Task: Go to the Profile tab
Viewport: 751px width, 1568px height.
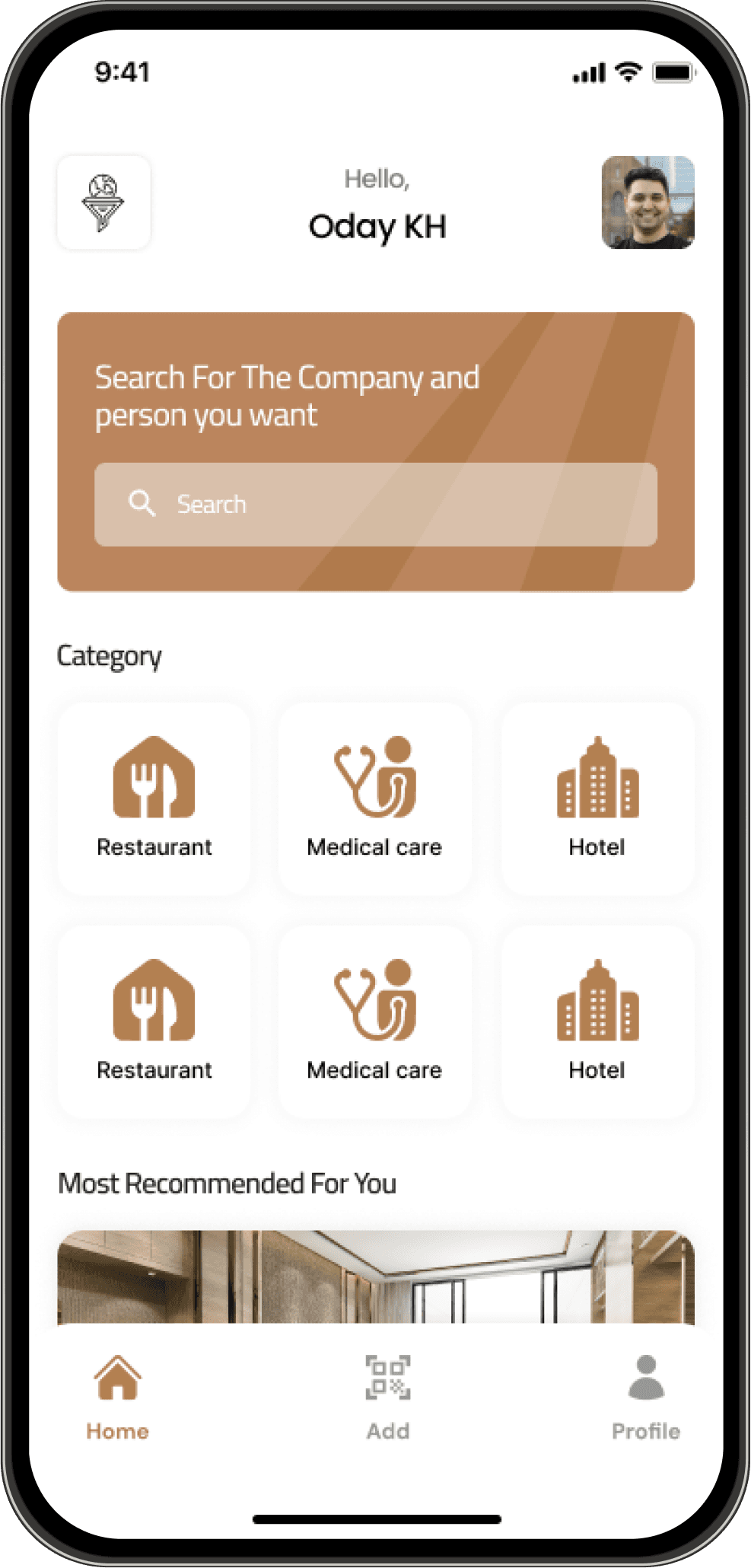Action: pyautogui.click(x=646, y=1397)
